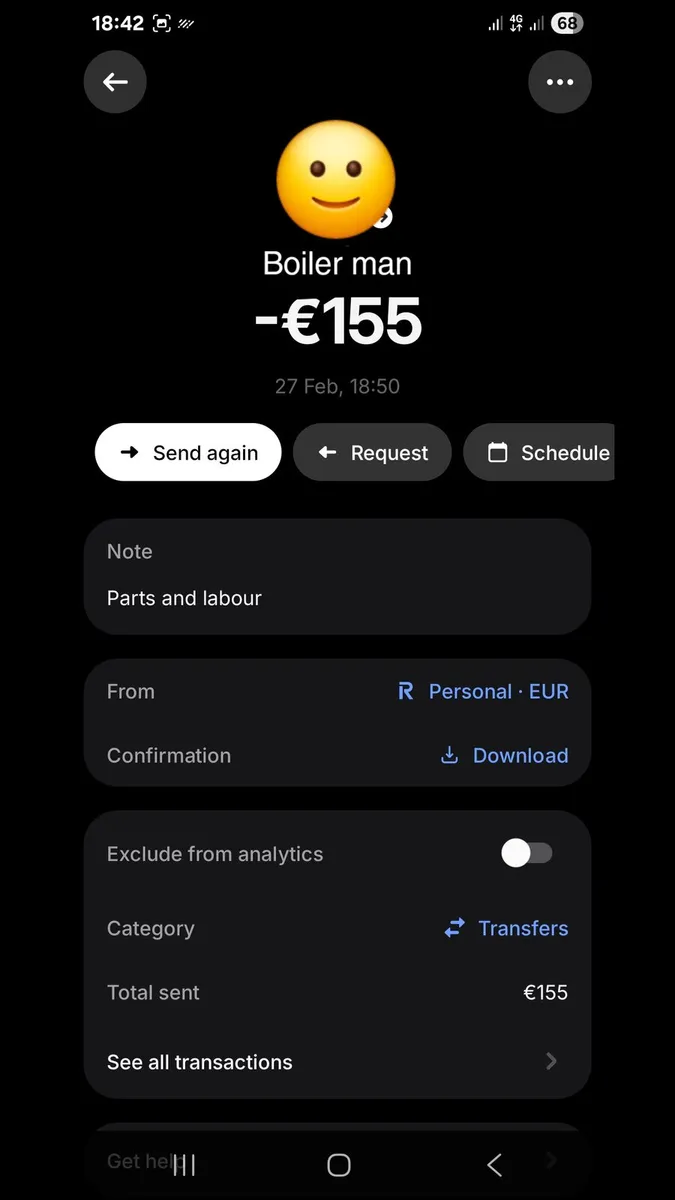Tap Send again to repeat payment
675x1200 pixels.
click(188, 453)
